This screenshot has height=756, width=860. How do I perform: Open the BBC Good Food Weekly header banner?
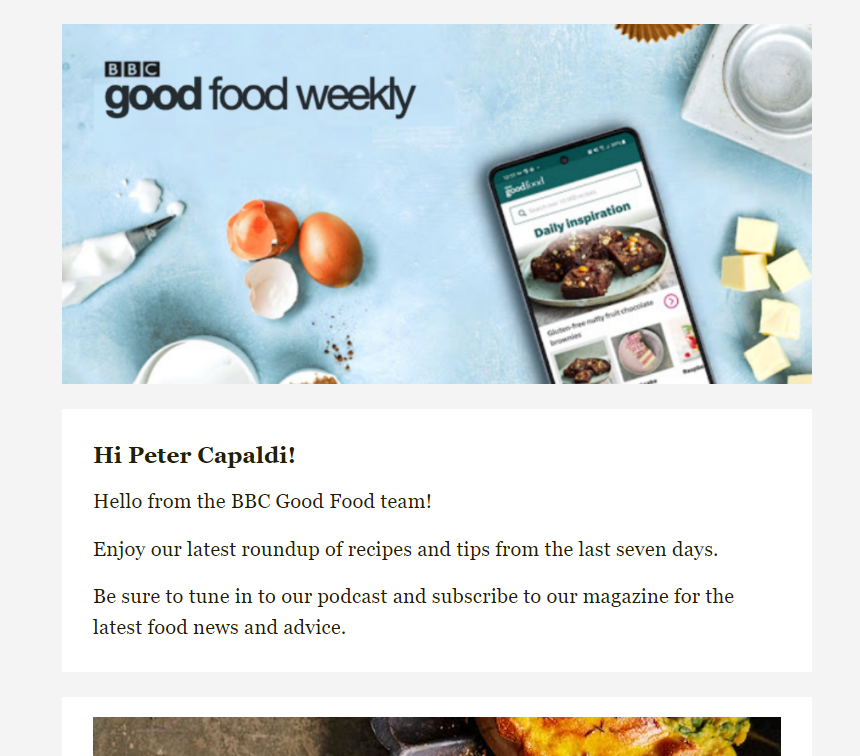(436, 203)
